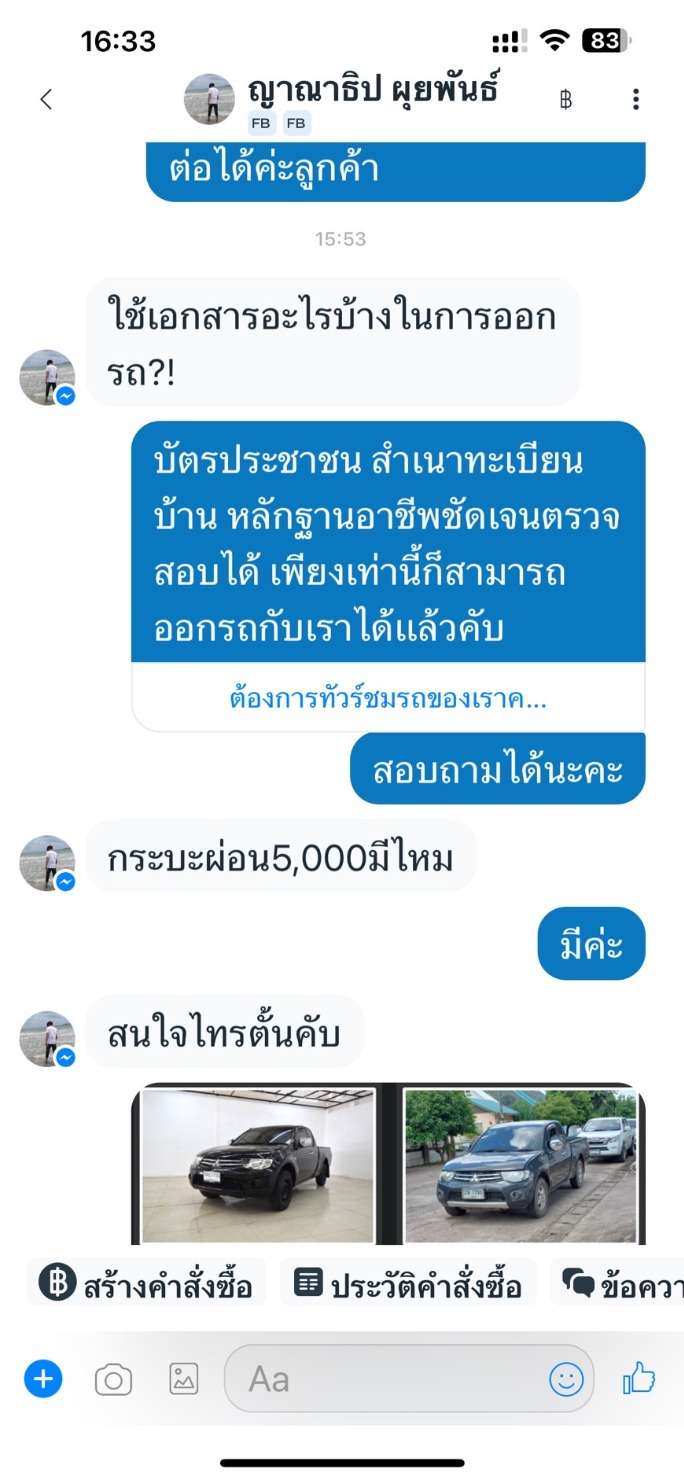Send a thumbs-up like
Screen dimensions: 684x1480
click(639, 1380)
